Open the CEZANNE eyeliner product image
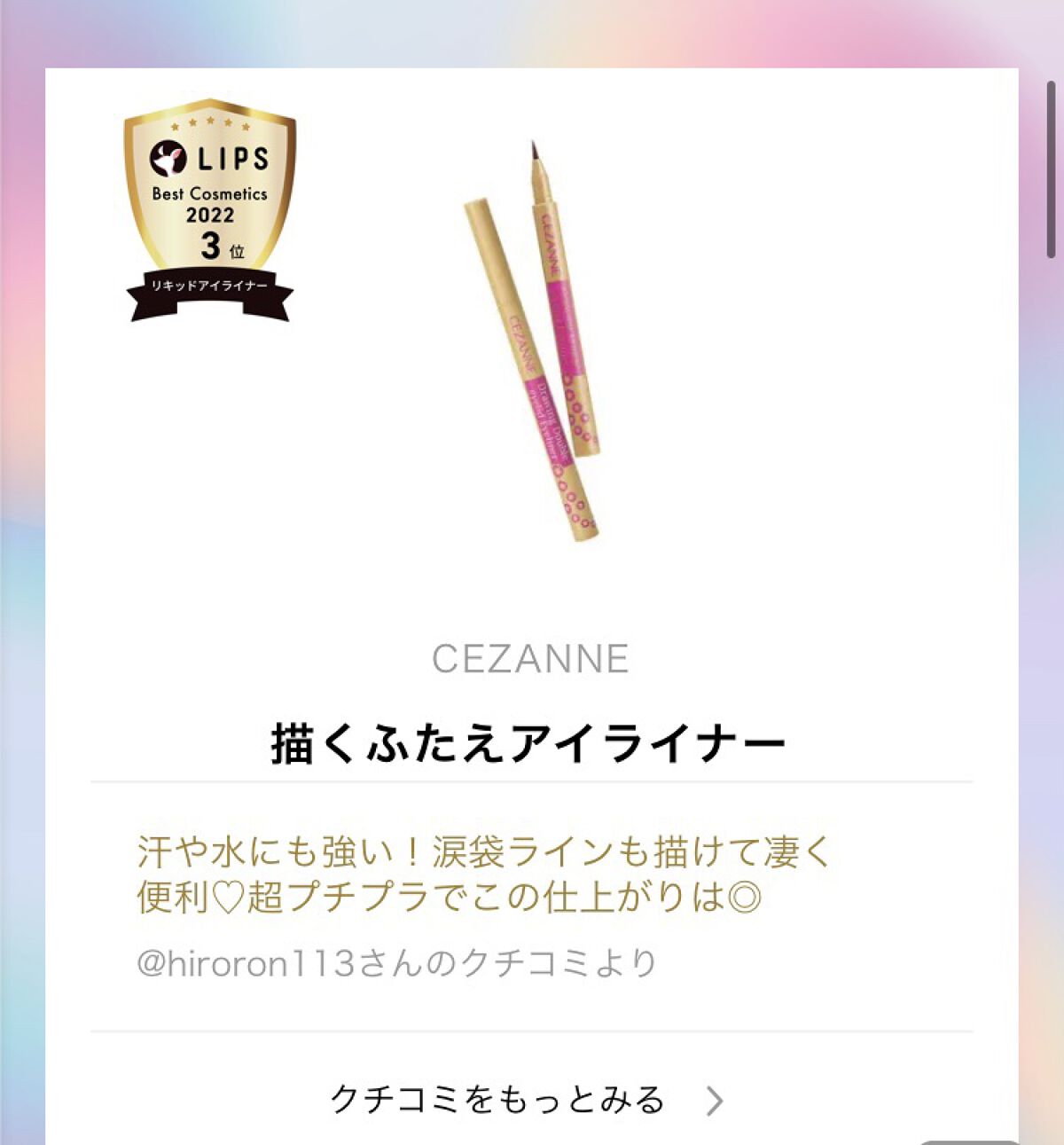 pyautogui.click(x=532, y=341)
